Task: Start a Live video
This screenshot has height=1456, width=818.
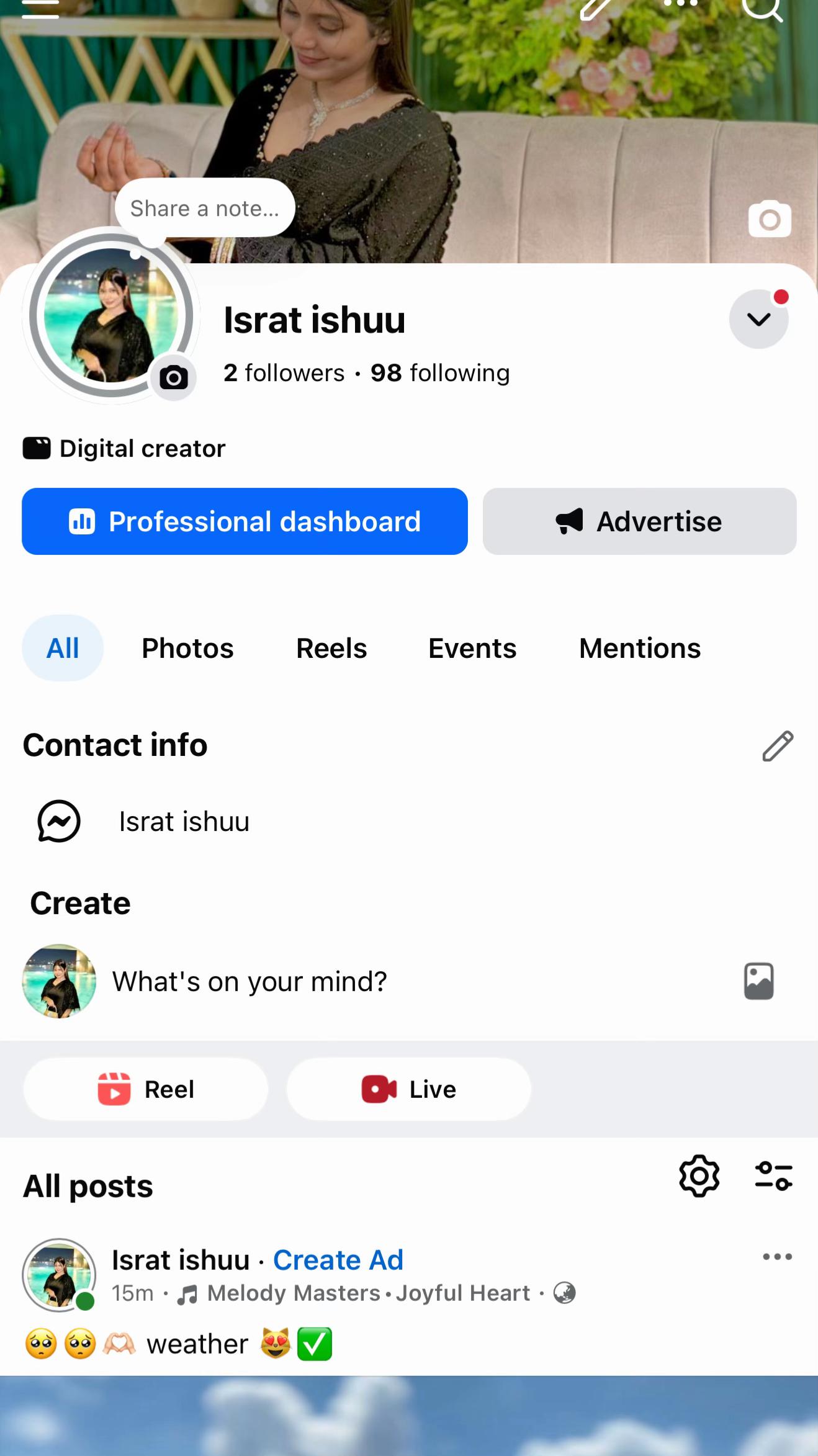Action: click(x=408, y=1089)
